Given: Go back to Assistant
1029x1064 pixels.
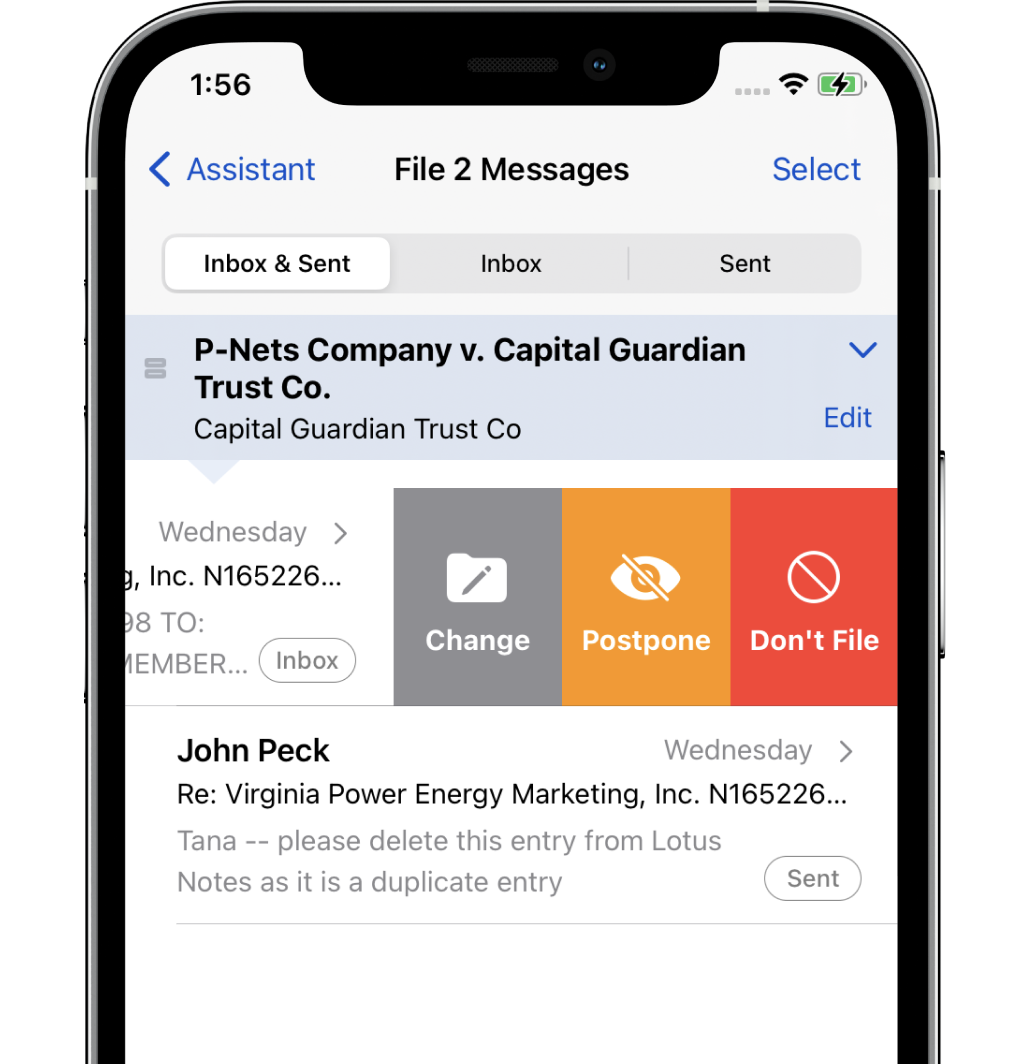Looking at the screenshot, I should [232, 170].
